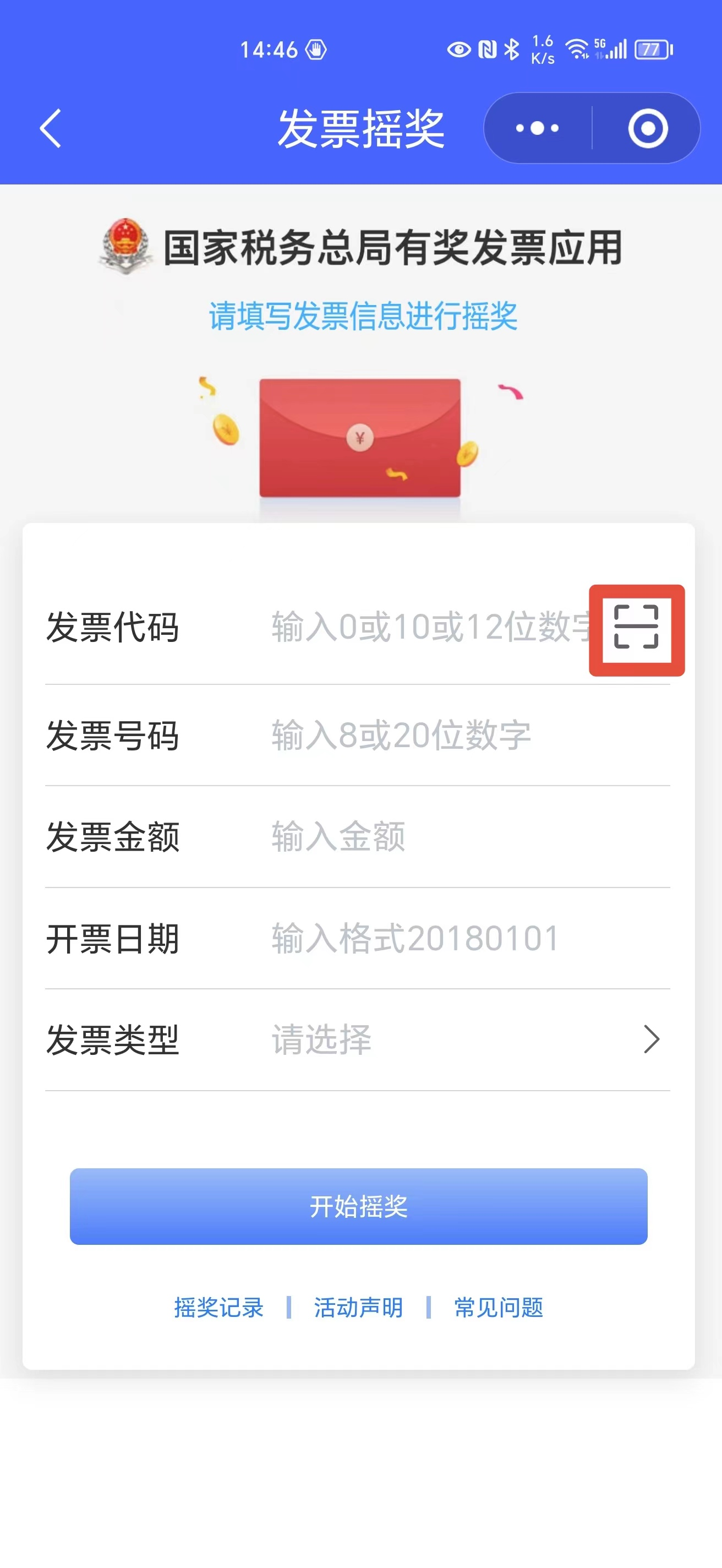This screenshot has height=1568, width=722.
Task: Scan invoice with the scan icon
Action: [636, 627]
